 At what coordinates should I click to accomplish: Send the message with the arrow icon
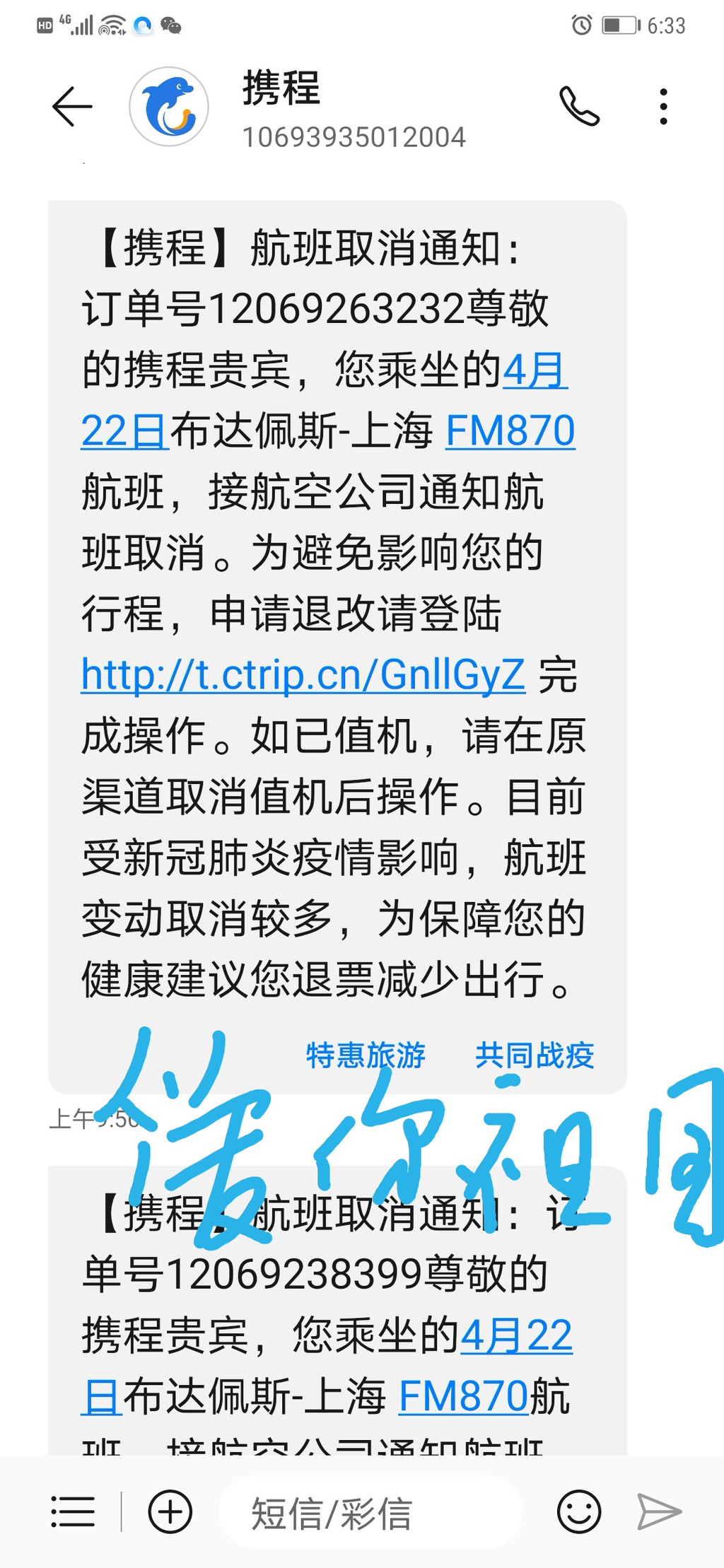(x=659, y=1512)
